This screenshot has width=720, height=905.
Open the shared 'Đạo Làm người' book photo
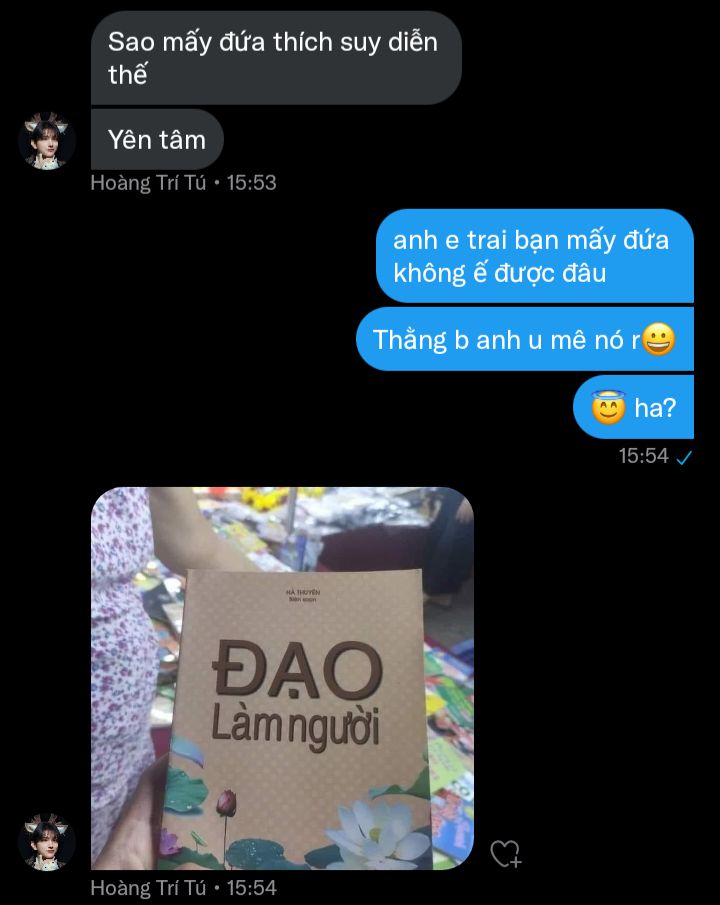click(282, 678)
